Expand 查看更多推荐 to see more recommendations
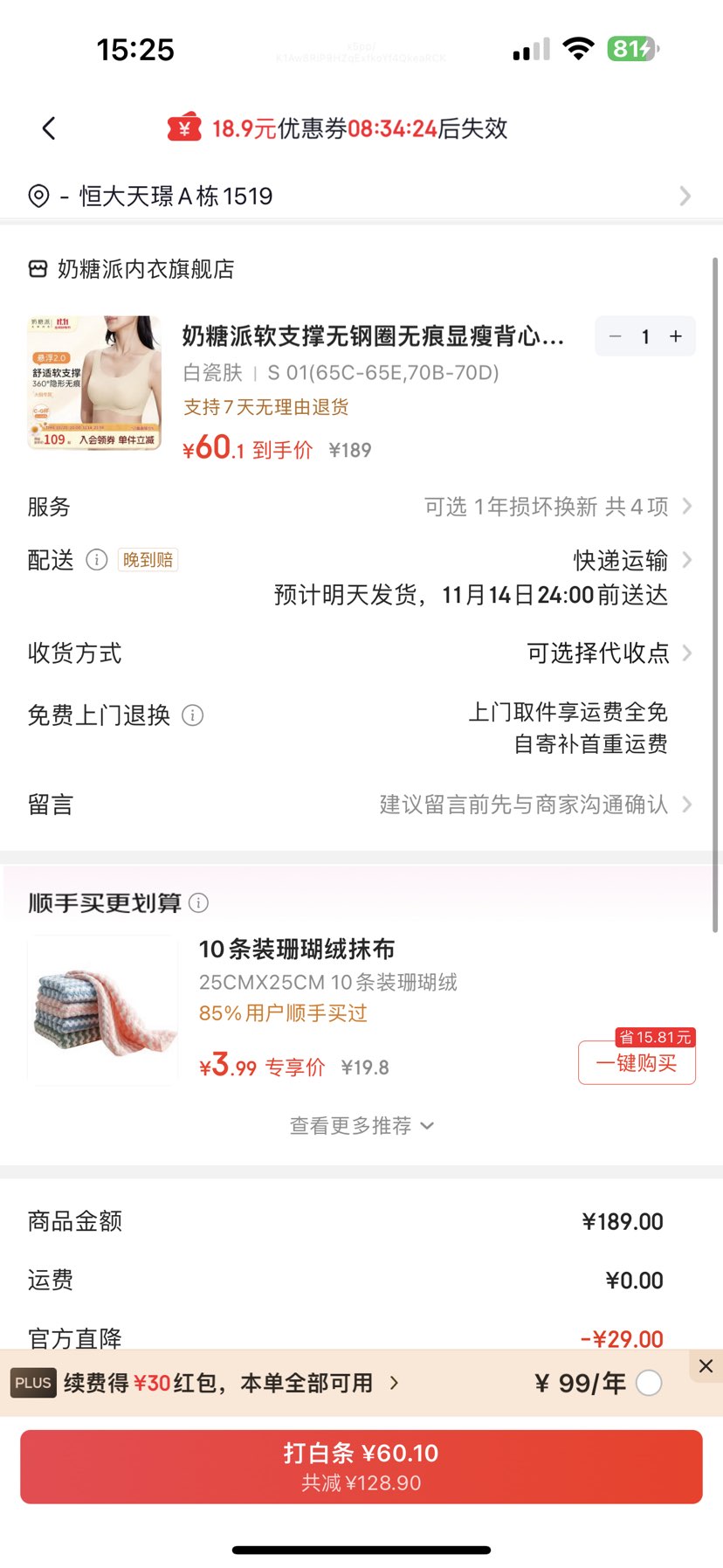This screenshot has width=723, height=1568. pos(361,1125)
